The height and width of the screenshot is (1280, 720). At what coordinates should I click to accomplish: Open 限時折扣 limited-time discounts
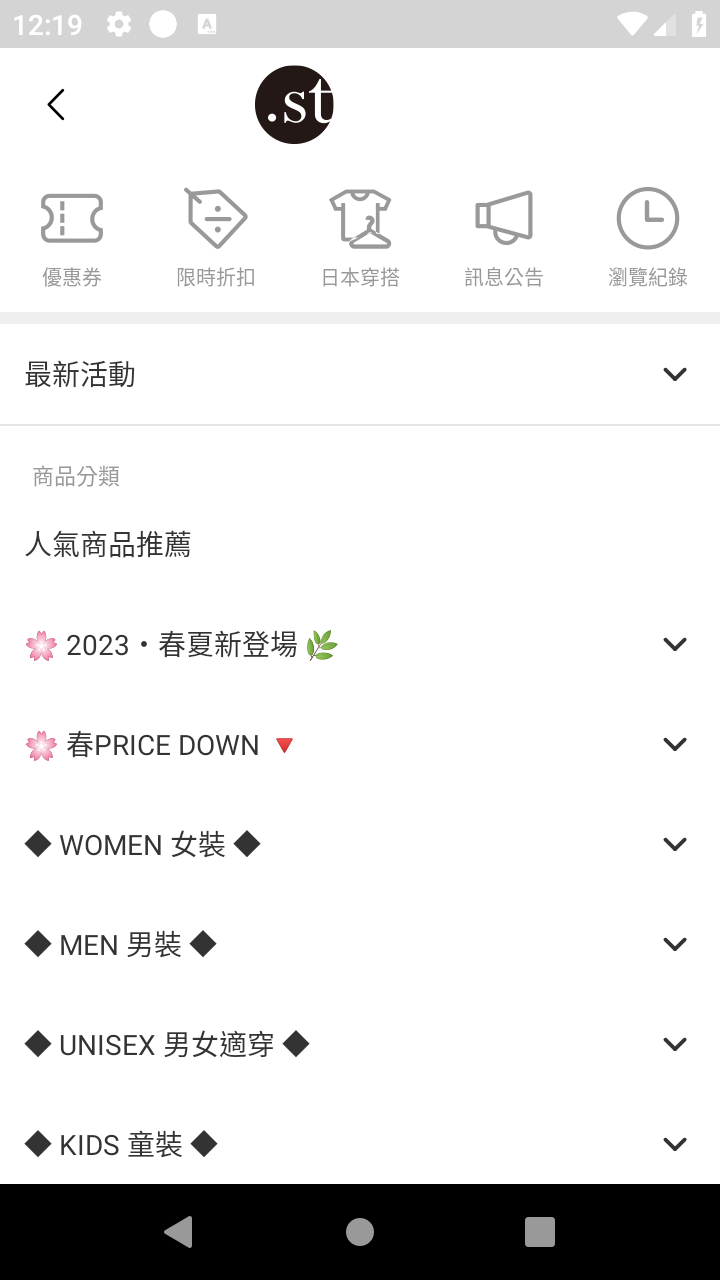pyautogui.click(x=216, y=238)
